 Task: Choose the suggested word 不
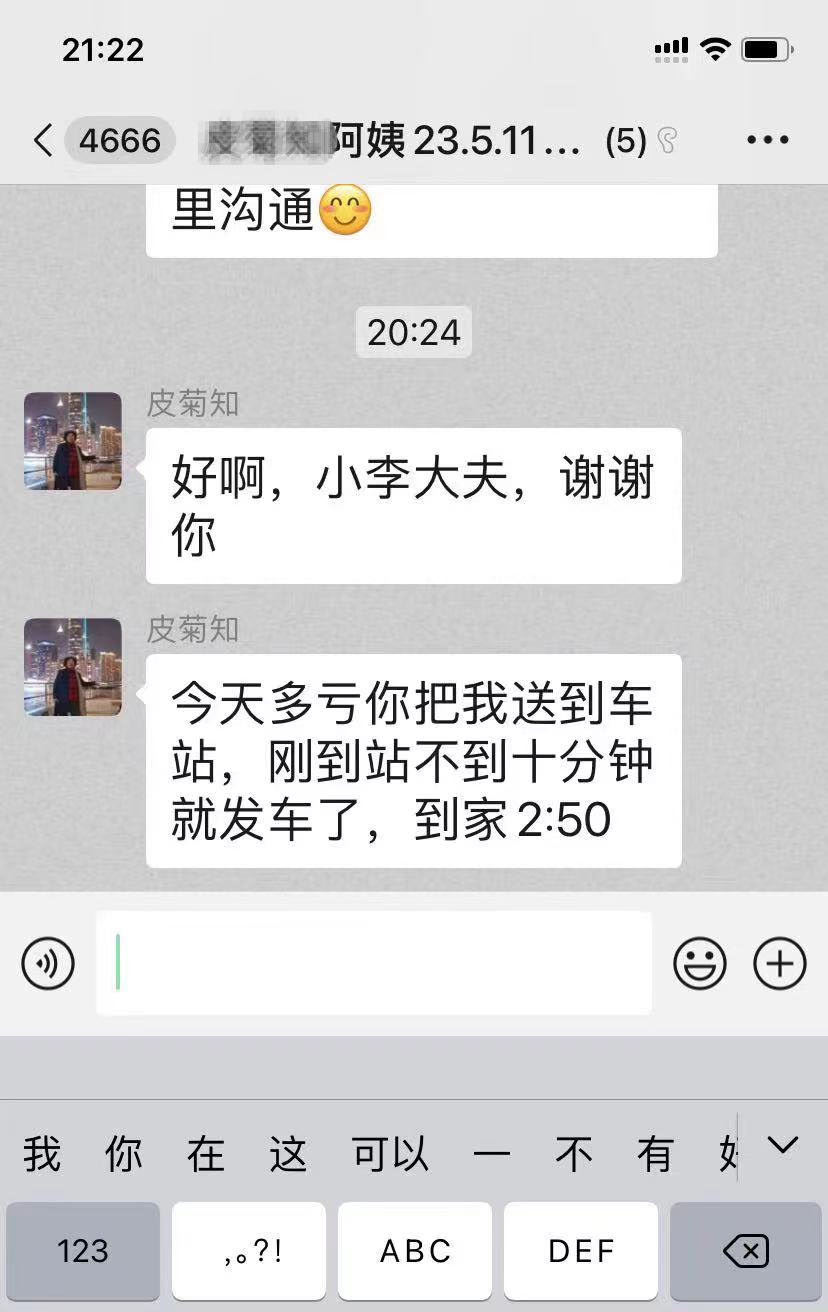574,1155
